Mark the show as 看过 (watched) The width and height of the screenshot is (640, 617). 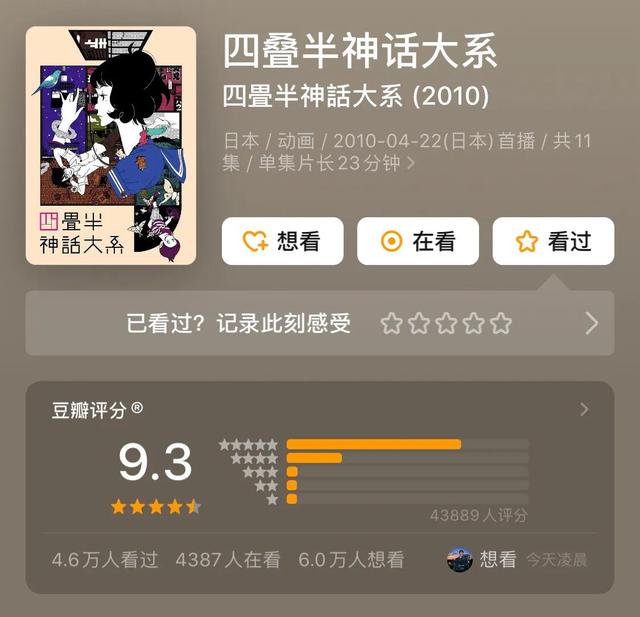(x=553, y=241)
